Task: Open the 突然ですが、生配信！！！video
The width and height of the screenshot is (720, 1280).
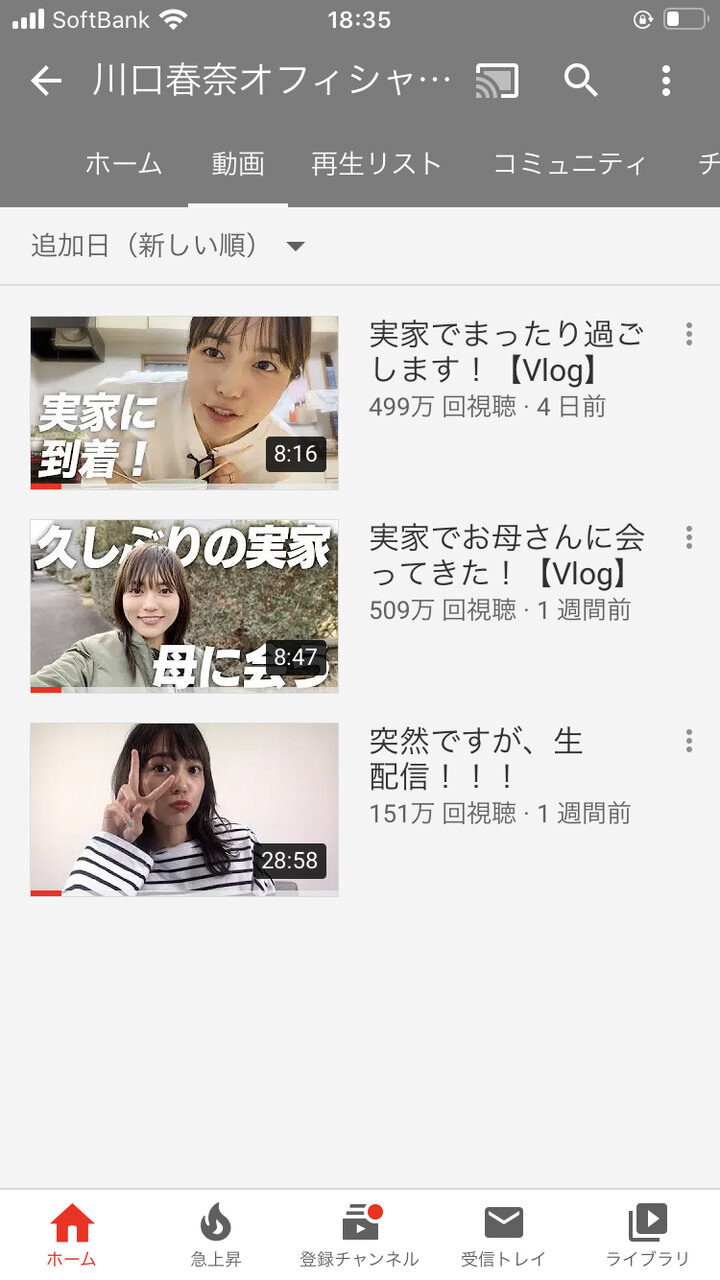Action: [x=184, y=809]
